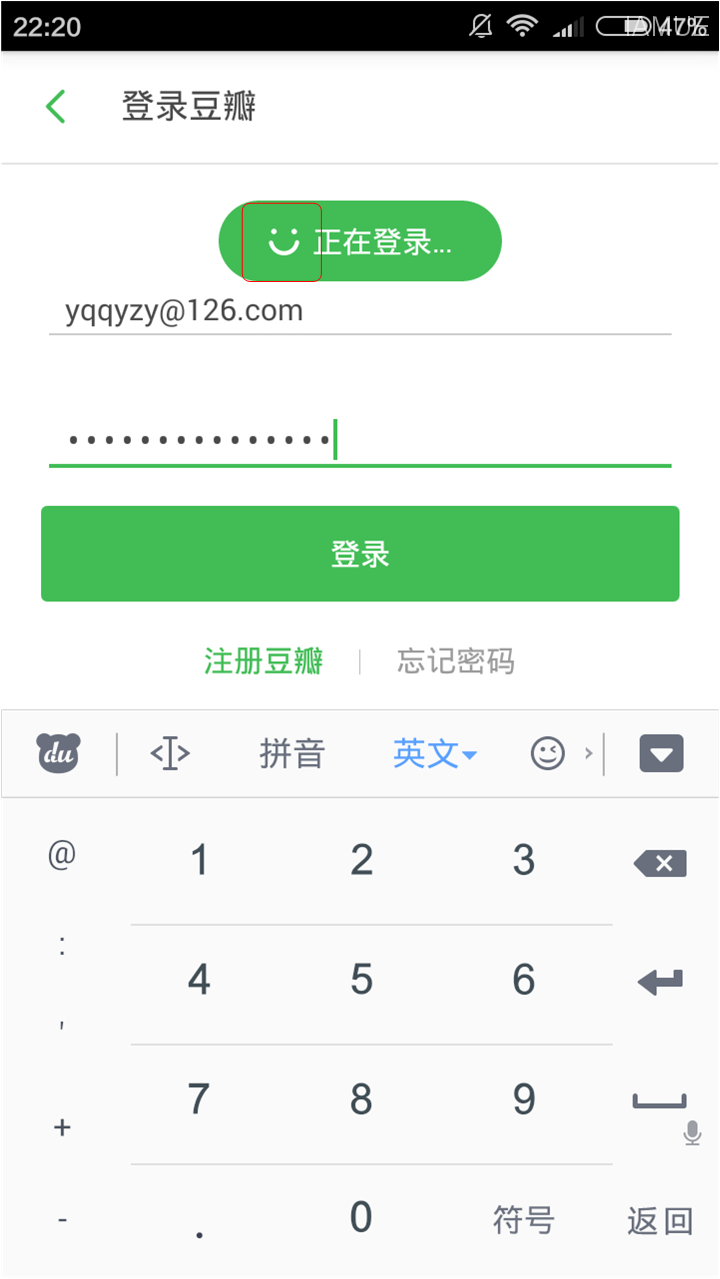Open the 忘记密码 link
Viewport: 720px width, 1279px height.
tap(456, 661)
